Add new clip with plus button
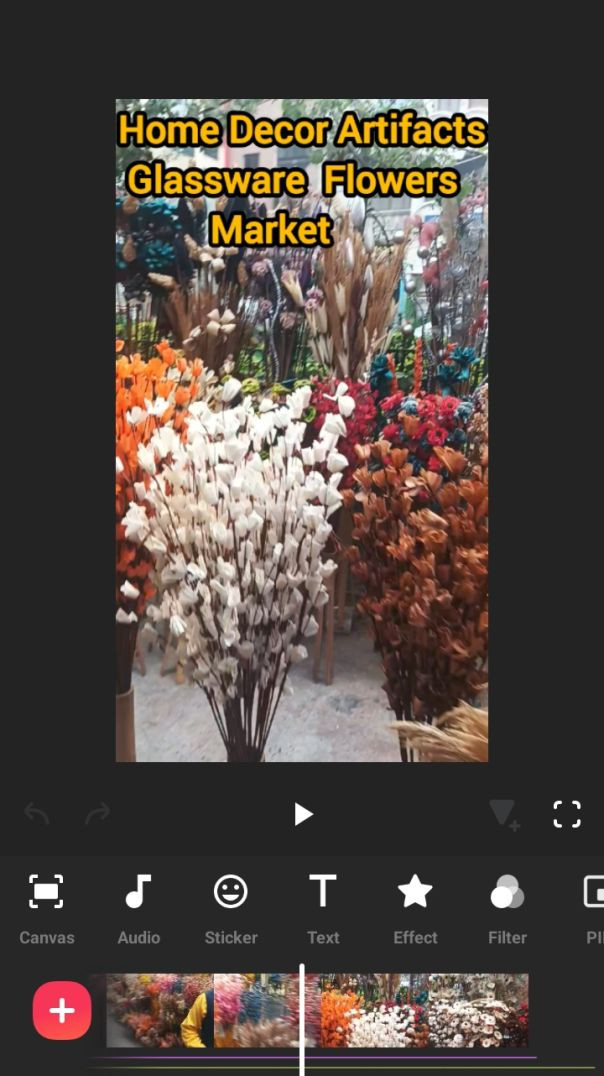The width and height of the screenshot is (604, 1076). pyautogui.click(x=62, y=1011)
